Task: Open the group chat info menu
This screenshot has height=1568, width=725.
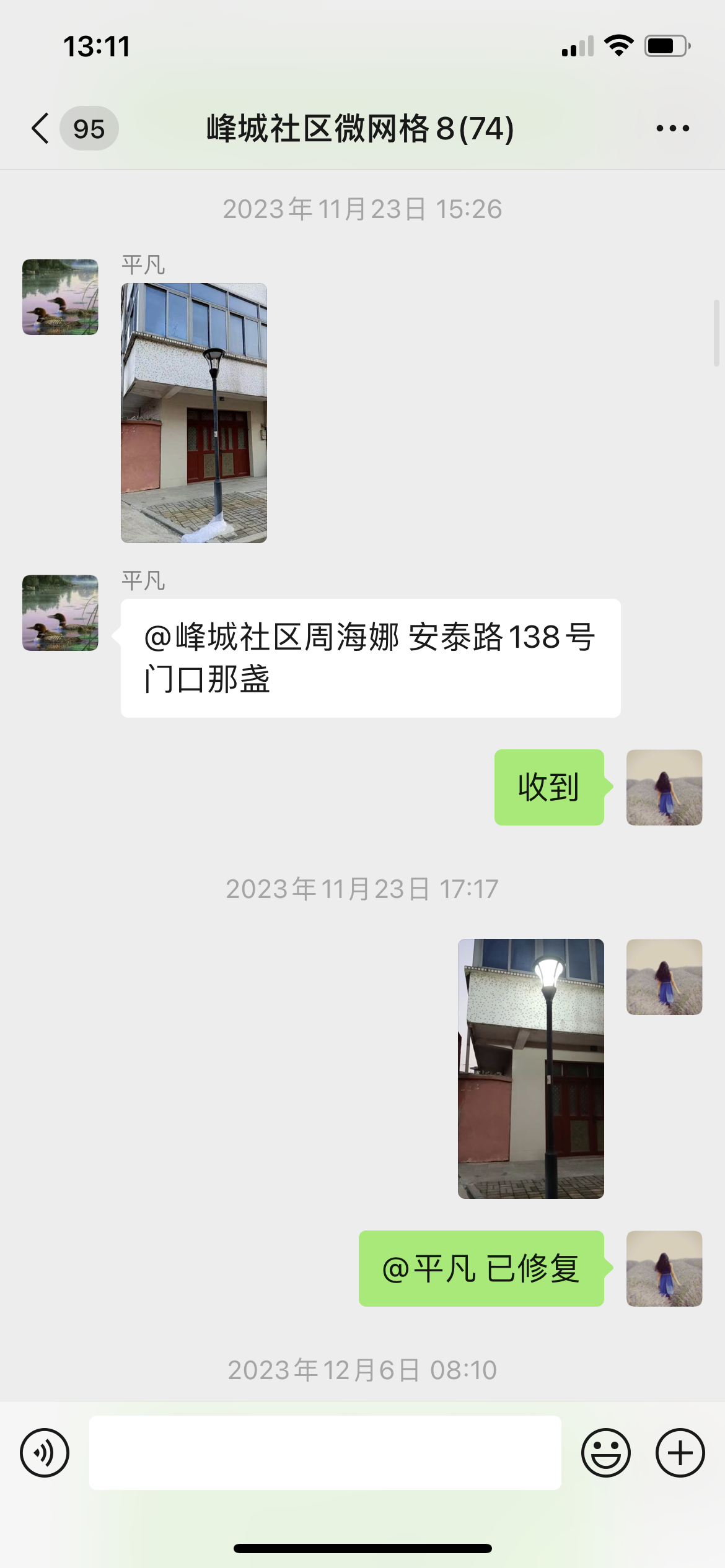Action: pyautogui.click(x=672, y=128)
